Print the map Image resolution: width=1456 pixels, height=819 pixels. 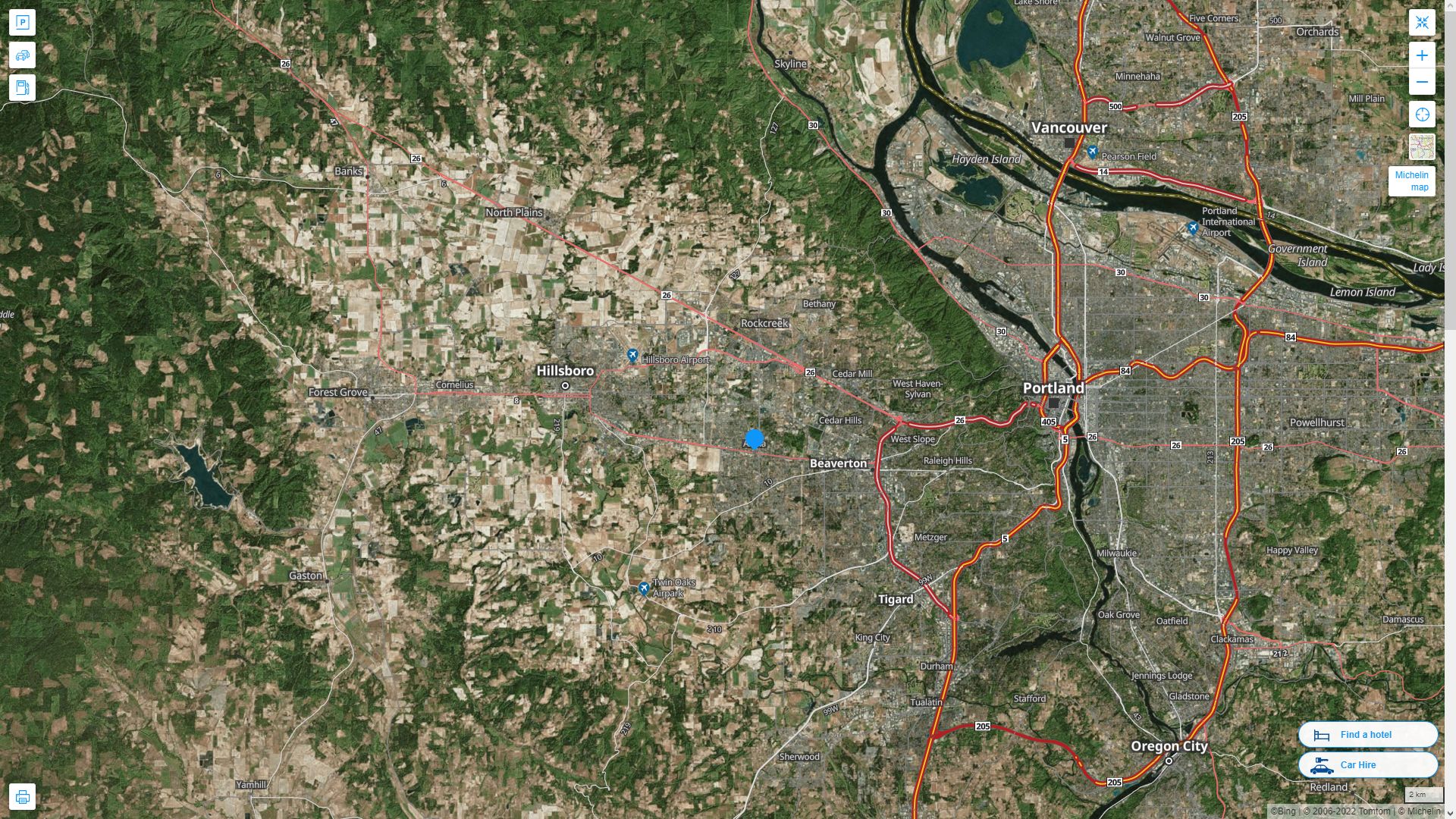[x=22, y=797]
